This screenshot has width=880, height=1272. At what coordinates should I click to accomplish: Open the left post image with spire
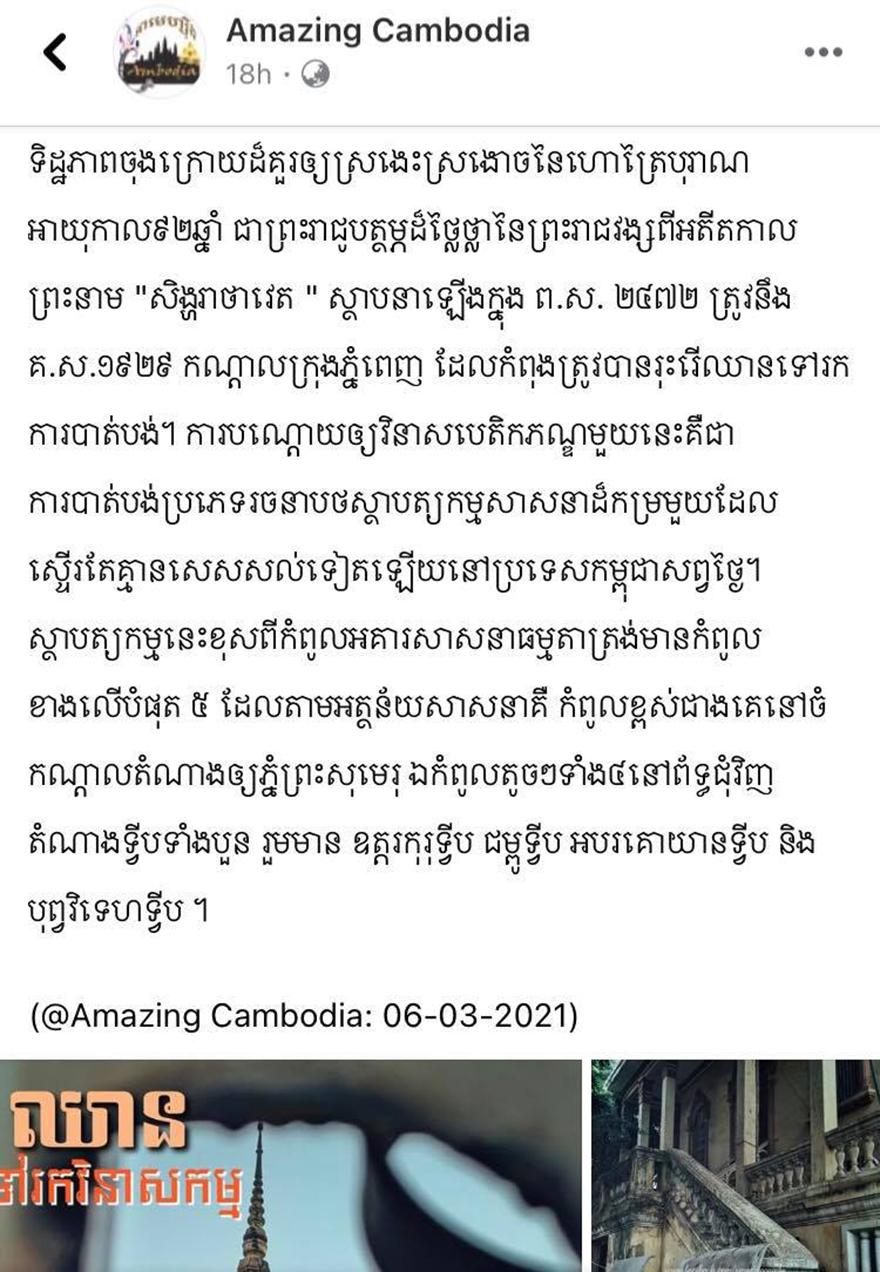[x=290, y=1165]
